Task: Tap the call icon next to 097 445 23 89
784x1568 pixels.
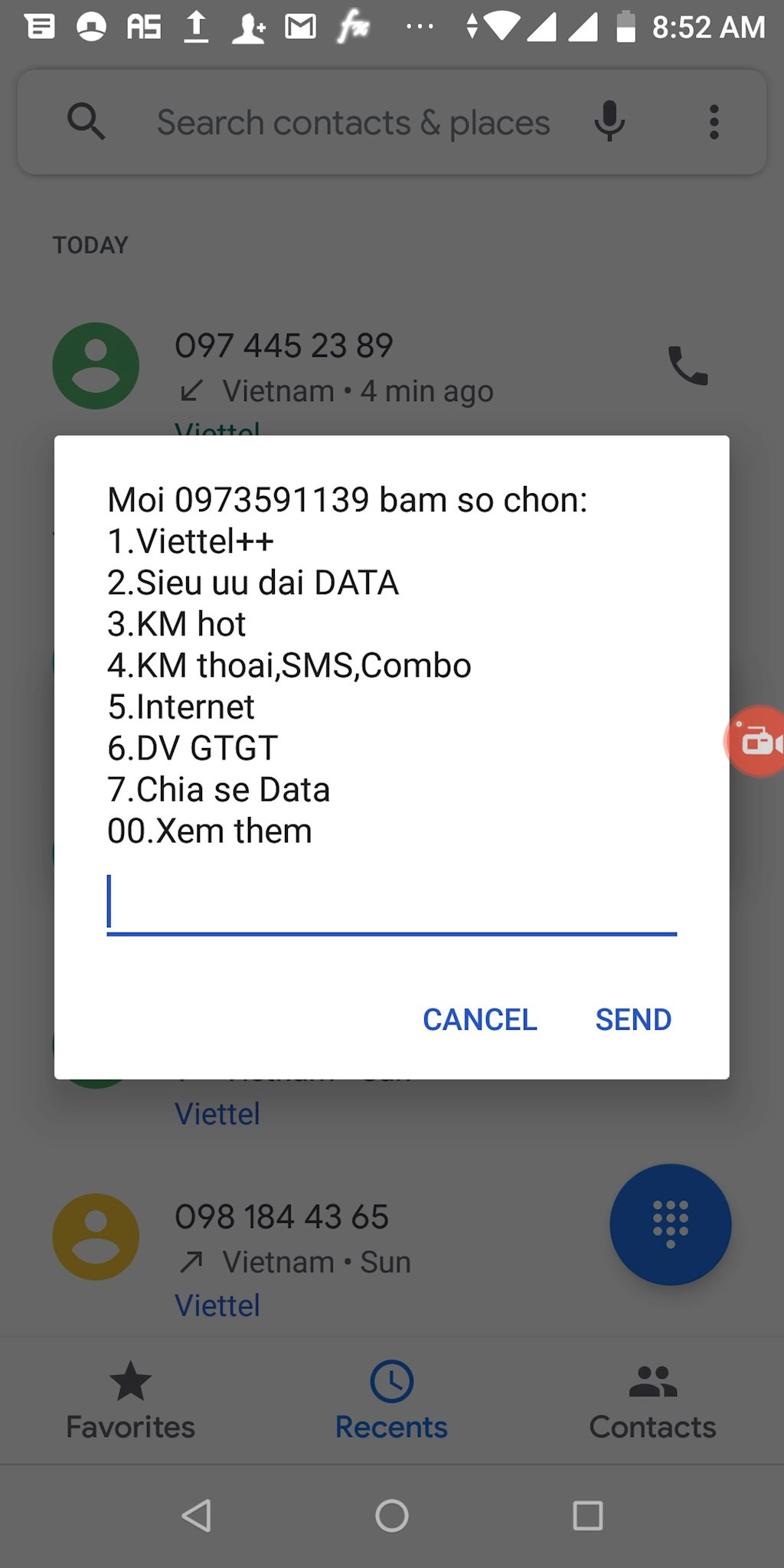Action: click(687, 366)
